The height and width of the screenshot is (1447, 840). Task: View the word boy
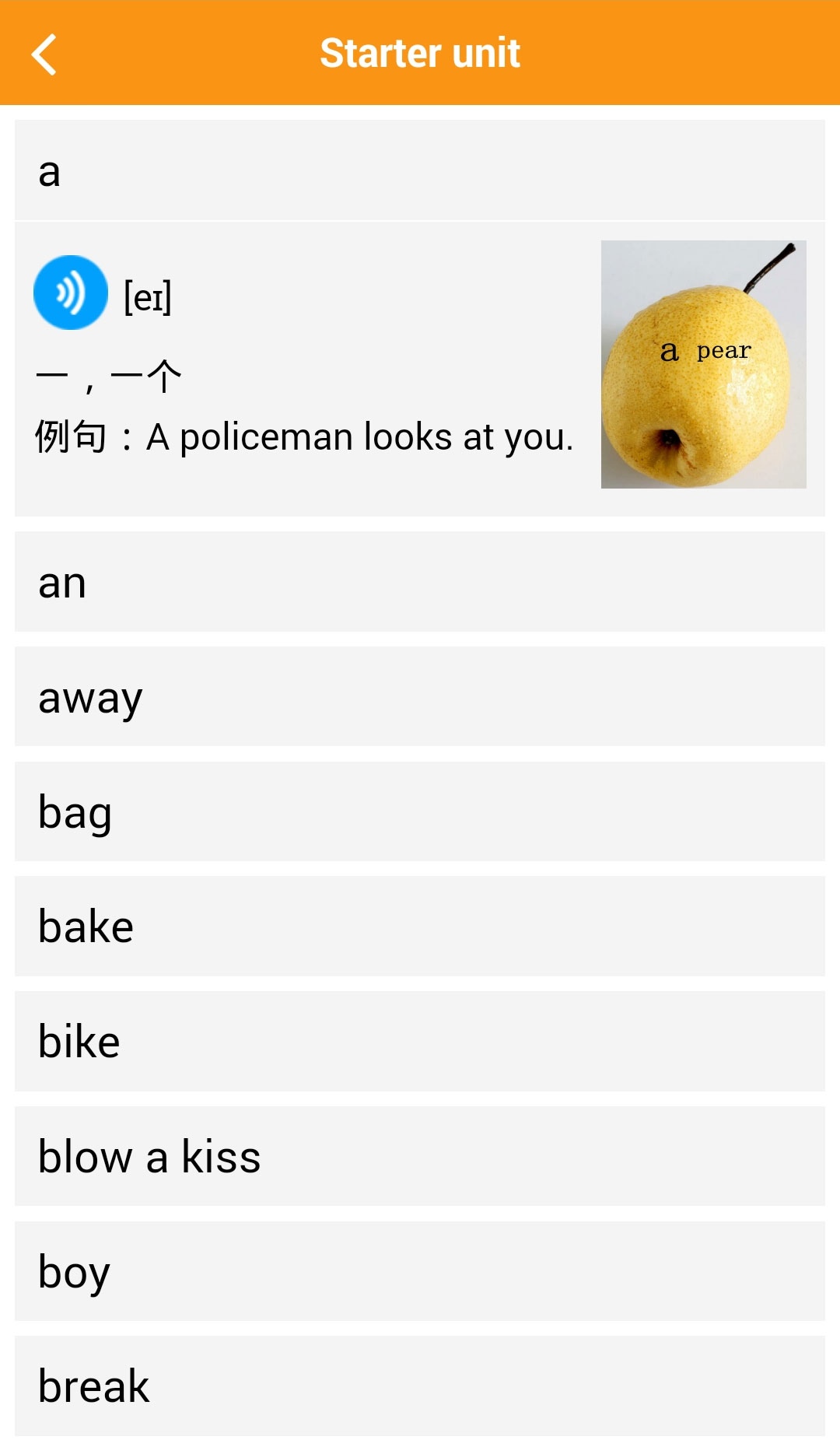pos(420,1271)
